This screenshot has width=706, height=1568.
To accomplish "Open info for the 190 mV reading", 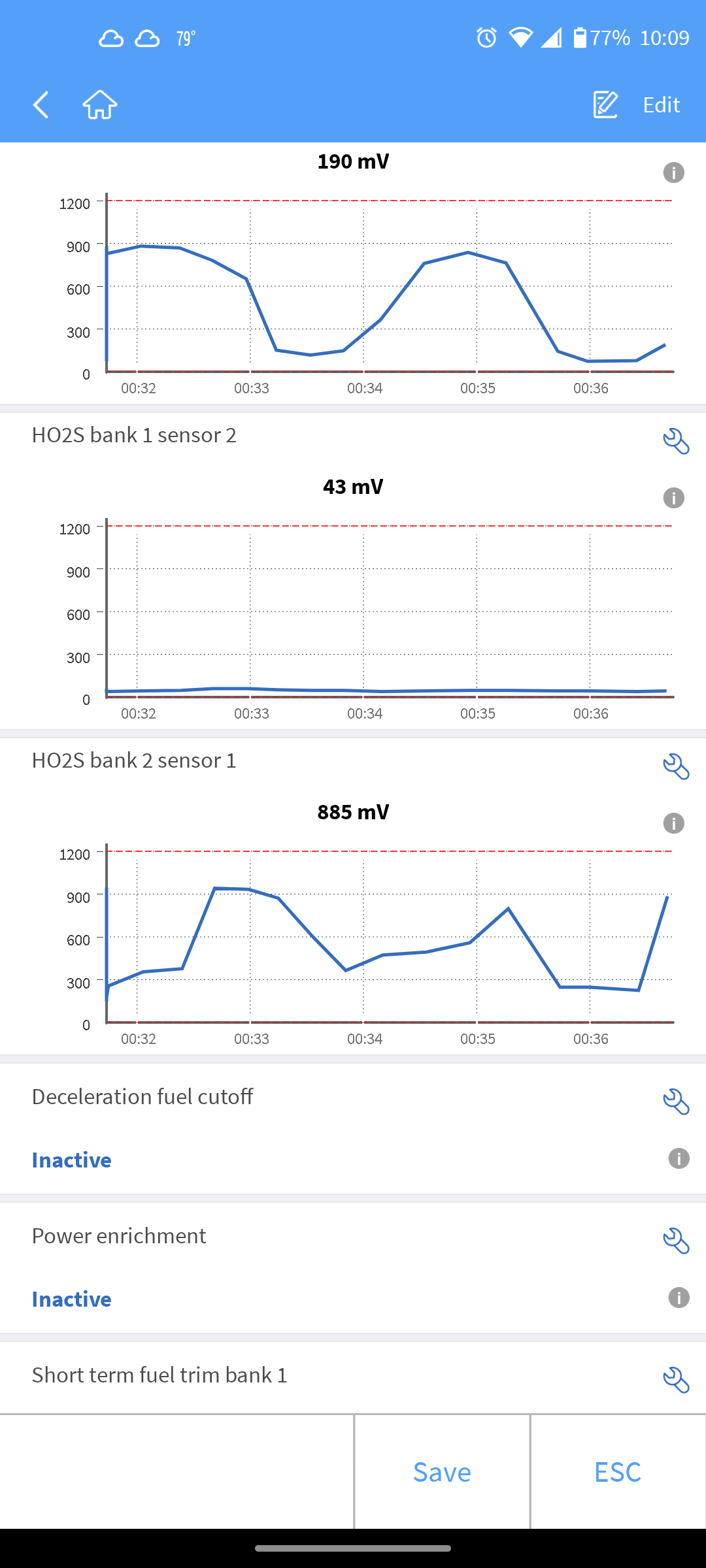I will 674,172.
